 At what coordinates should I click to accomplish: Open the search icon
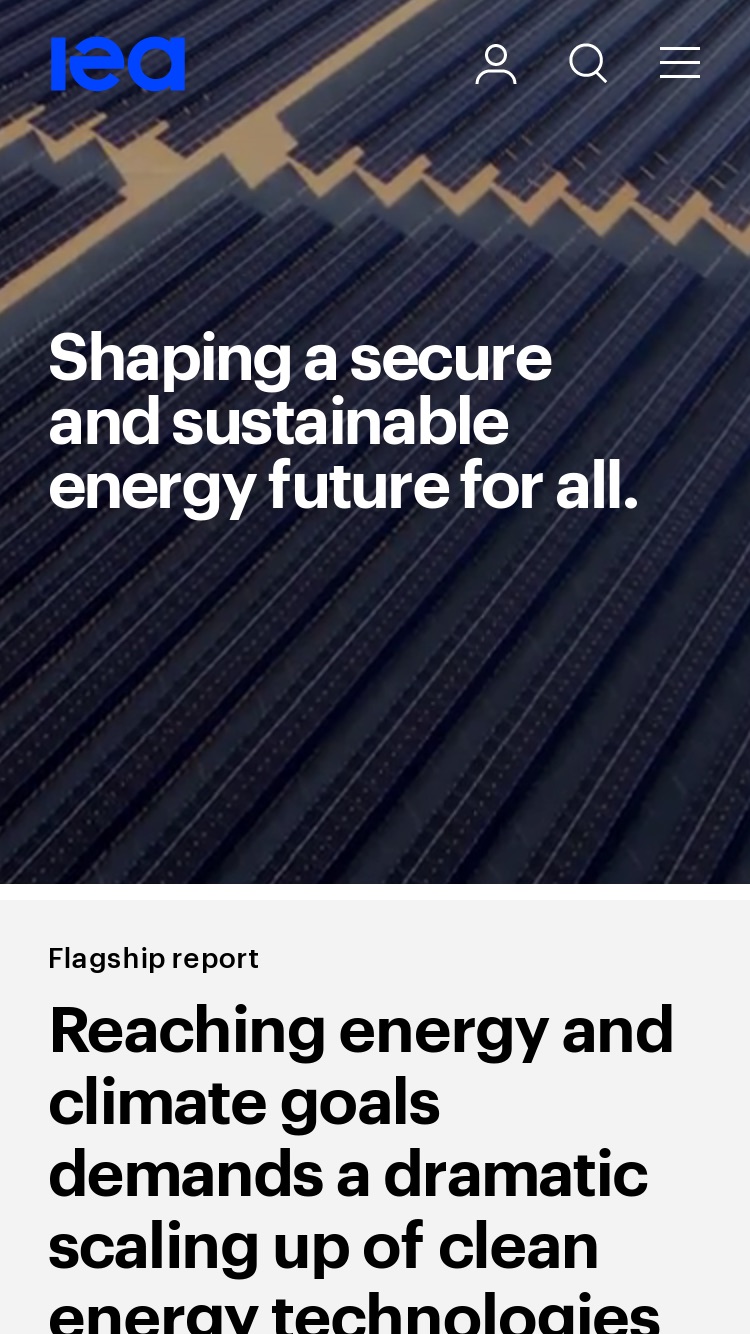(588, 64)
